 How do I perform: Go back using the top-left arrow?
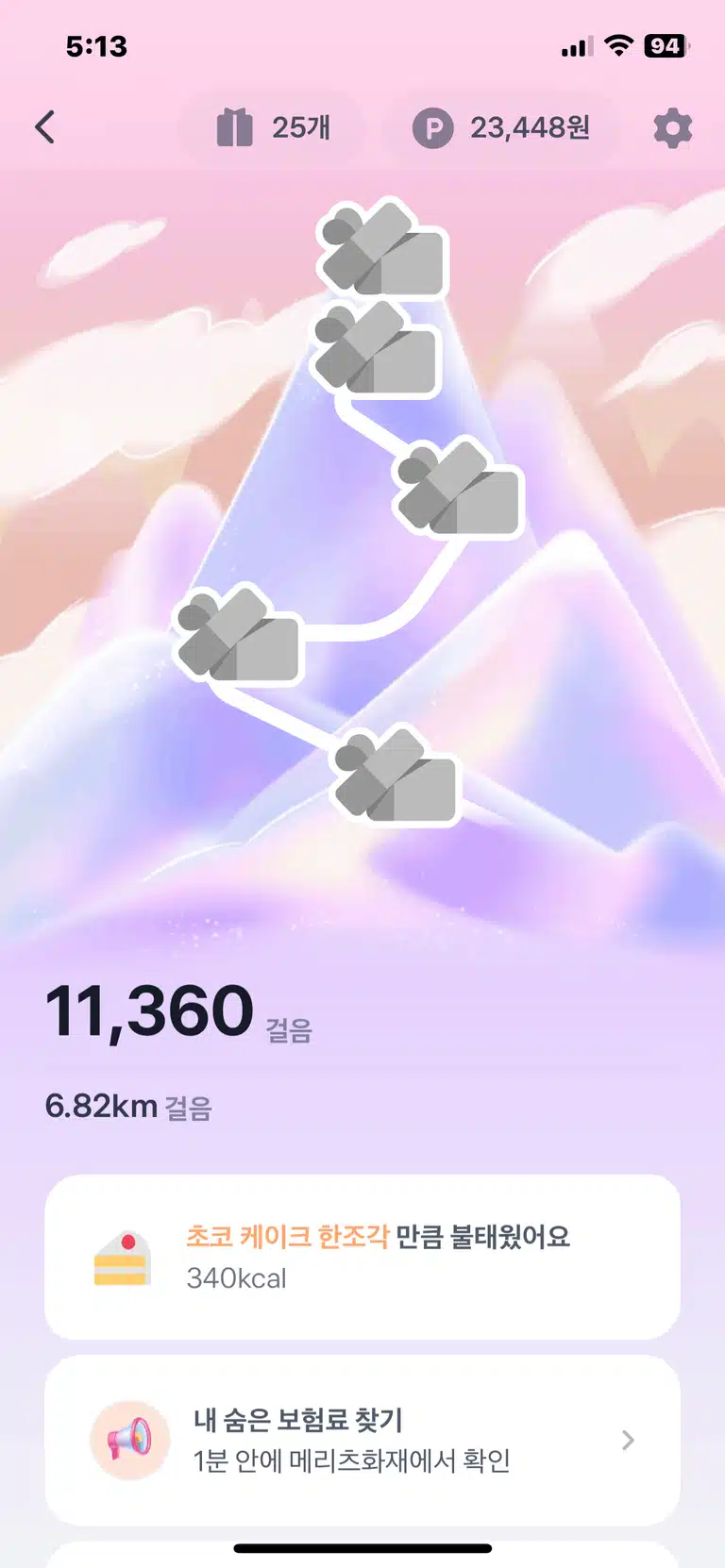[x=45, y=127]
